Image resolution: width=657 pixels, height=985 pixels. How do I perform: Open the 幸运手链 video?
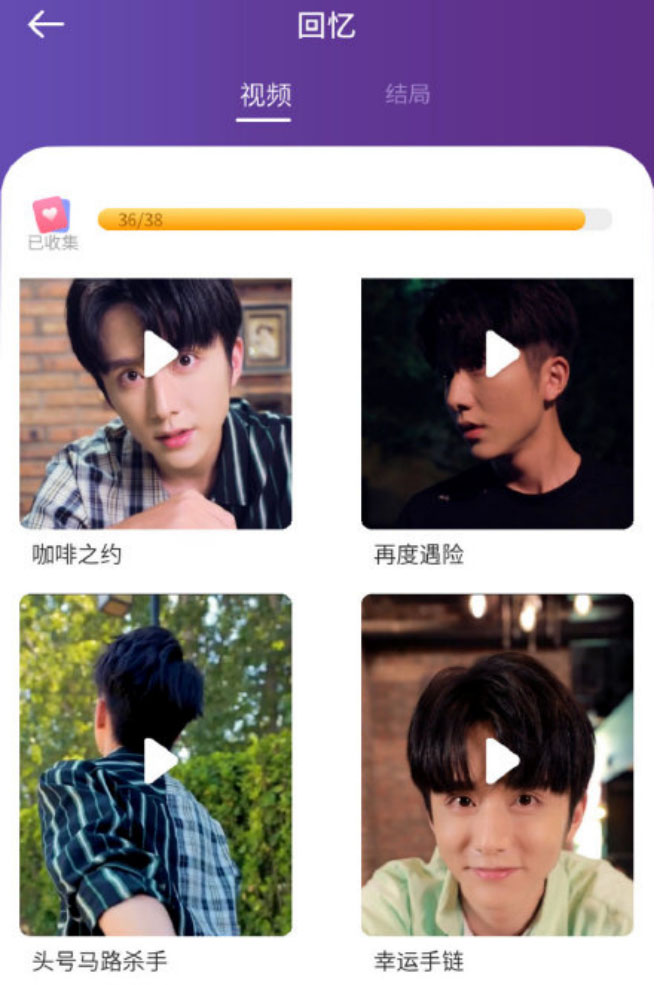point(500,762)
